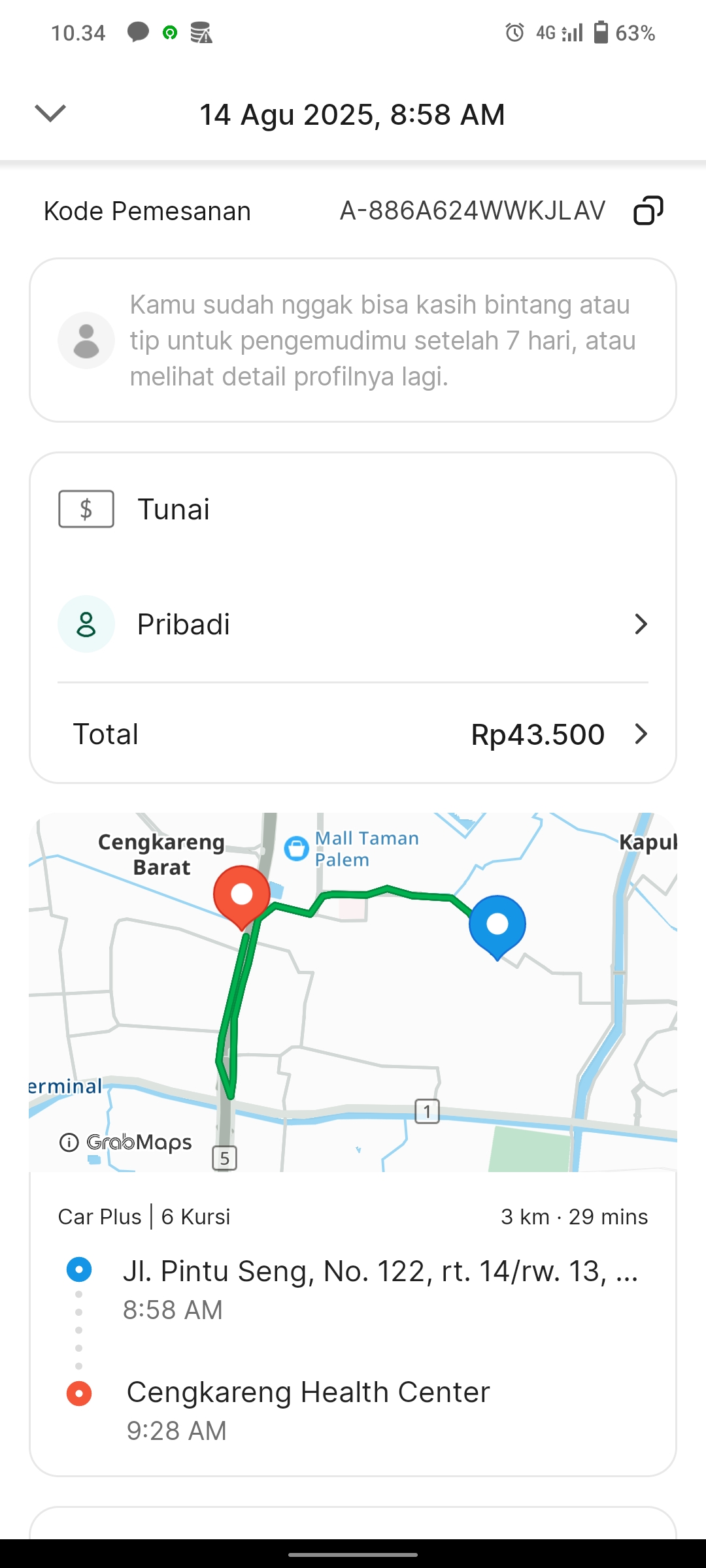The height and width of the screenshot is (1568, 706).
Task: View the Rp43.500 total fare breakdown
Action: 353,734
